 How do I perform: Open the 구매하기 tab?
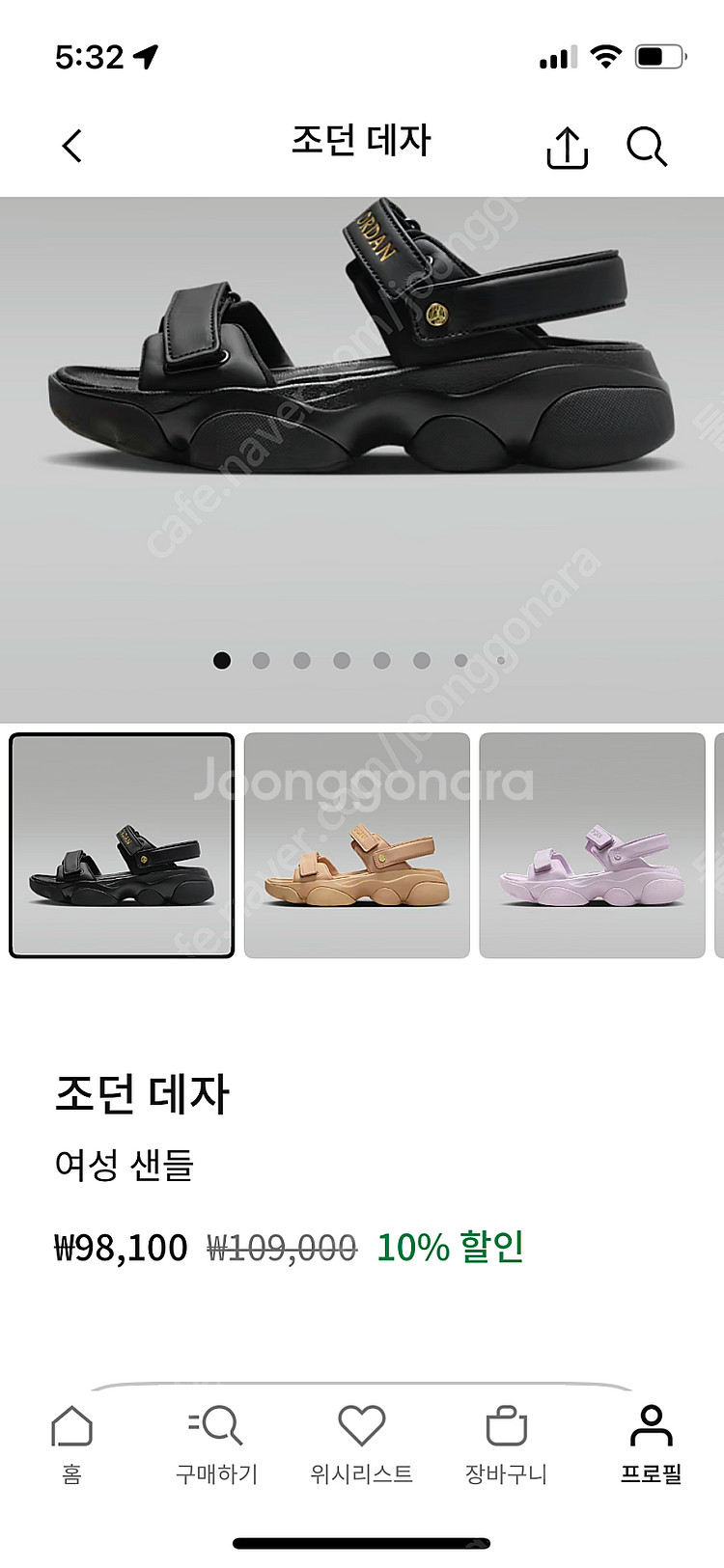216,1442
